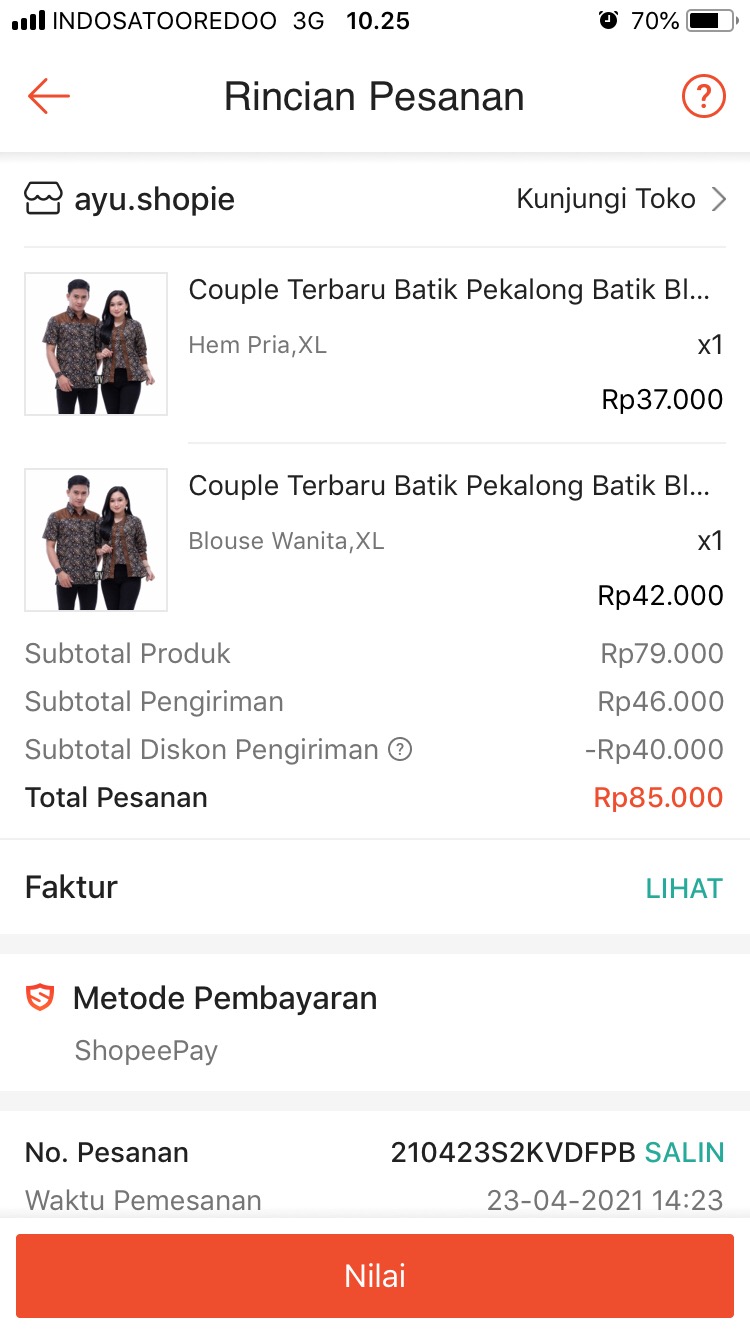Image resolution: width=750 pixels, height=1334 pixels.
Task: Select the ayu.shopie store name
Action: [x=154, y=198]
